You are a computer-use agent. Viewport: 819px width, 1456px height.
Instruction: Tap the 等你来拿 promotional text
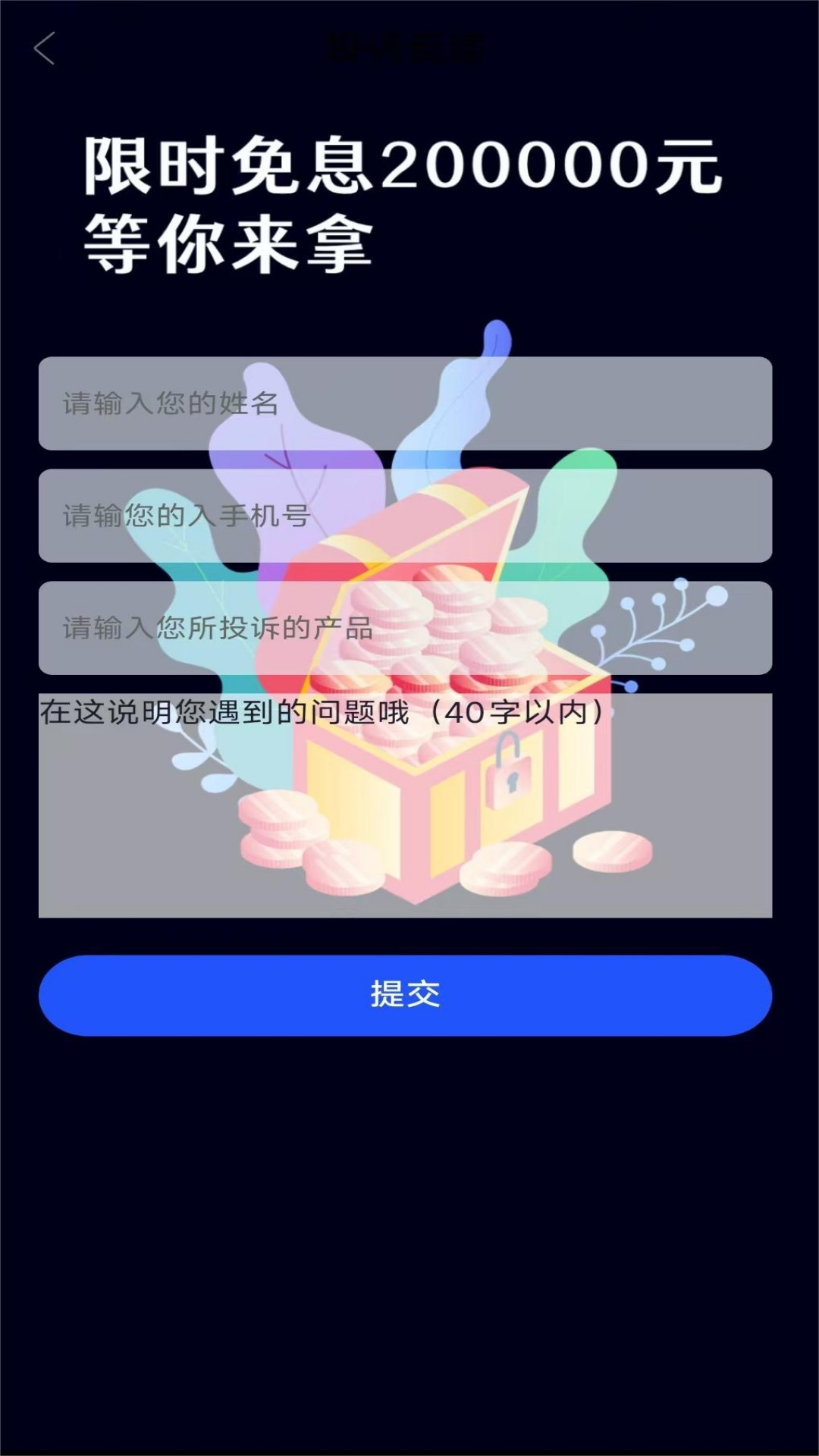tap(227, 243)
